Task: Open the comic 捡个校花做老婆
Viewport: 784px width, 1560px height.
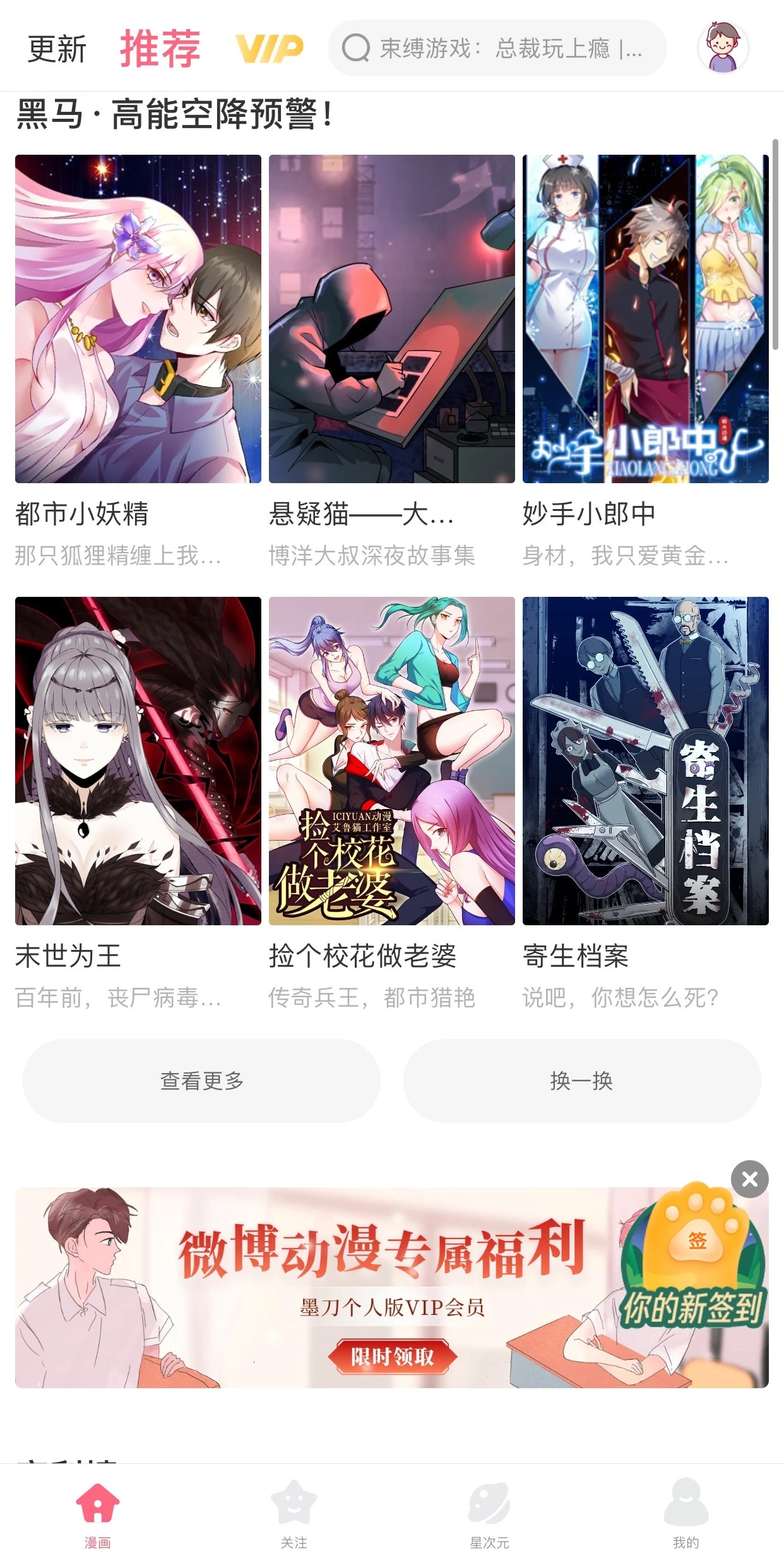Action: 391,761
